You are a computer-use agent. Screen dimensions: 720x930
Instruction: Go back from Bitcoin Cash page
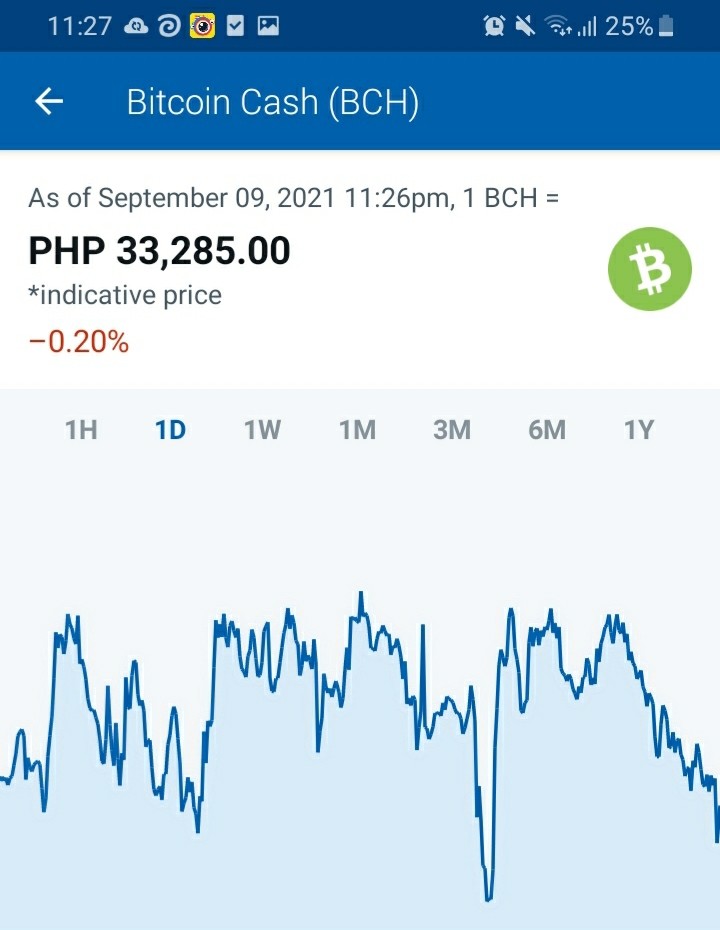[49, 101]
